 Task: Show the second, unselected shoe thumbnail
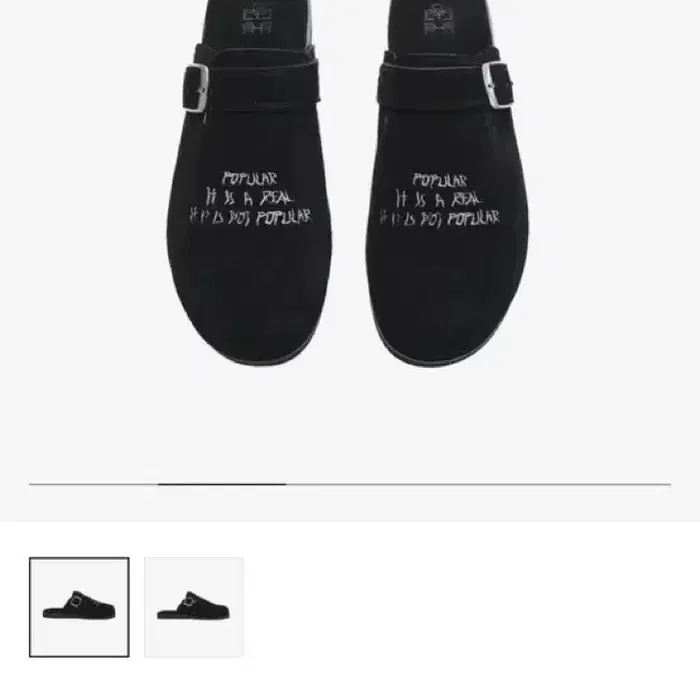pyautogui.click(x=194, y=607)
